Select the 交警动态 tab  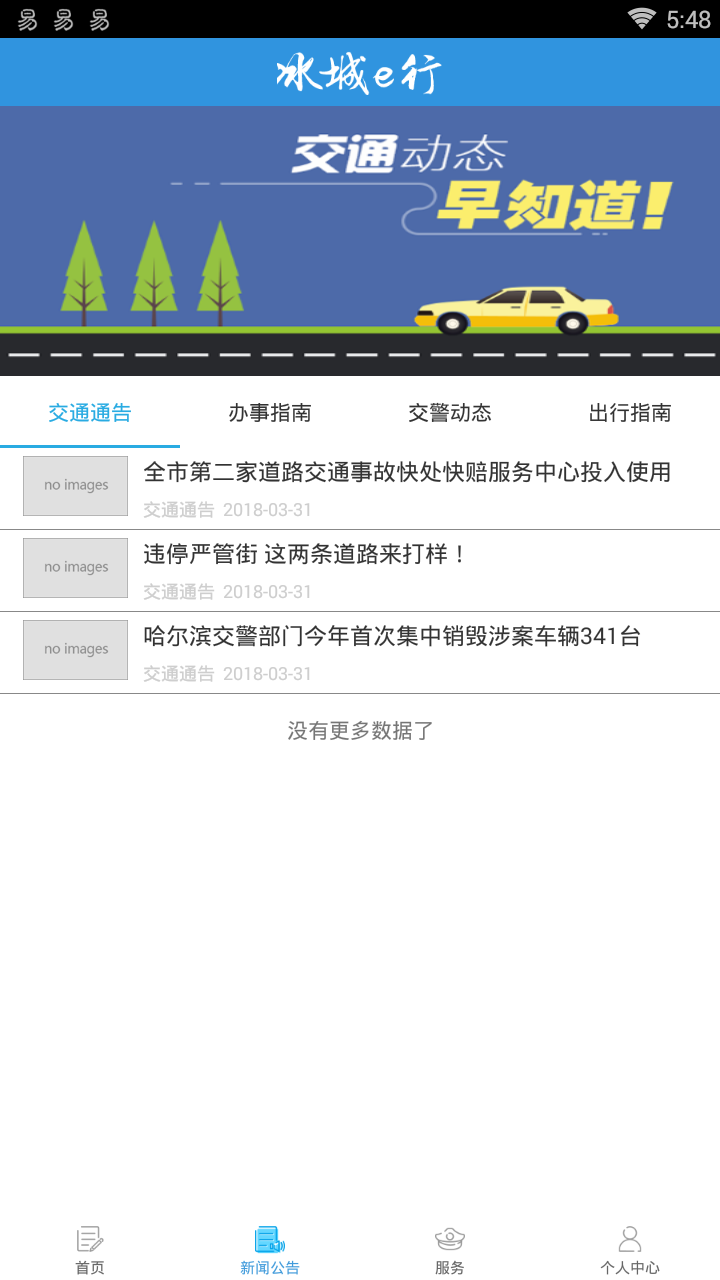pos(450,412)
